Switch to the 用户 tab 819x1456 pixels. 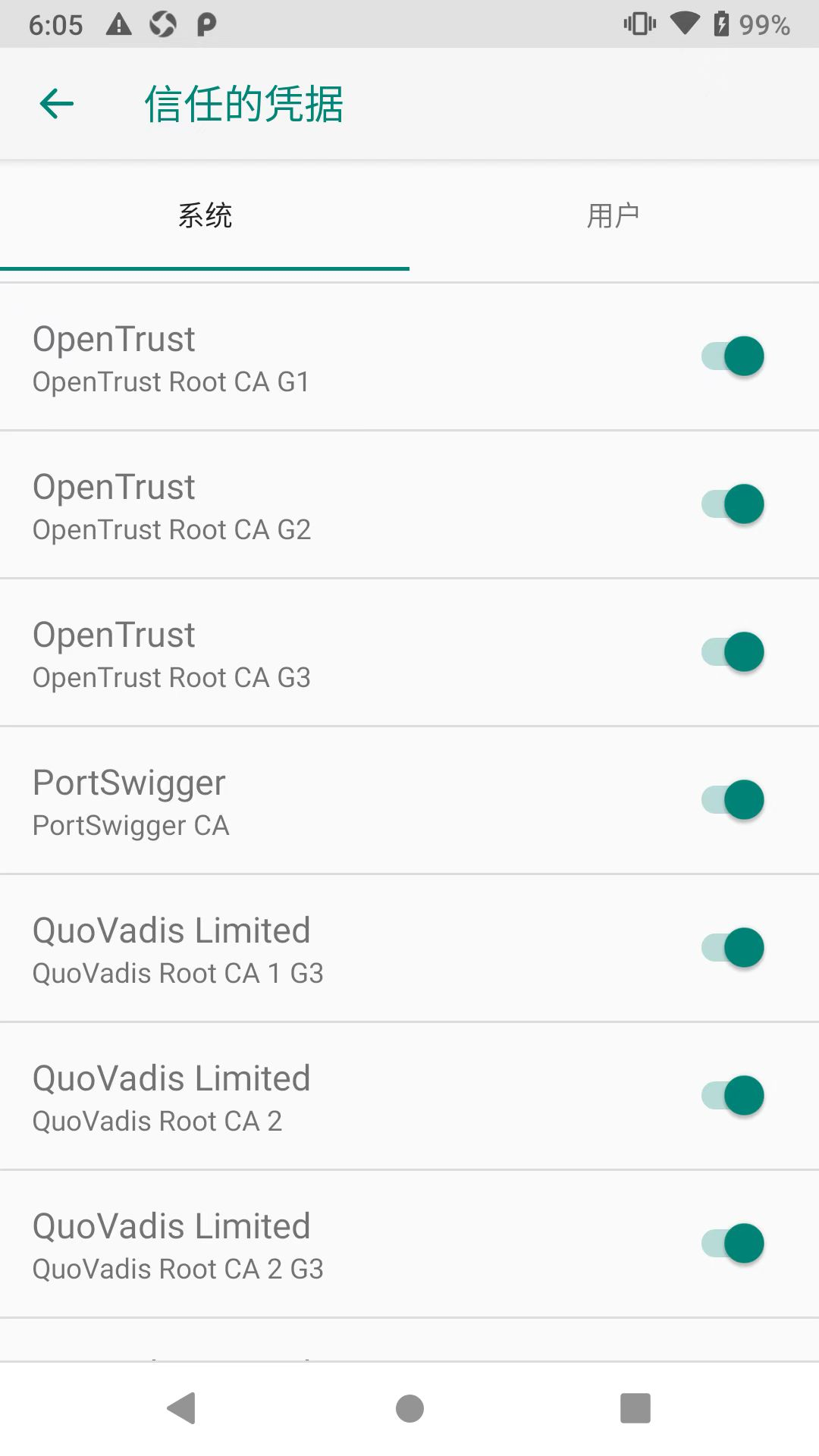point(613,216)
